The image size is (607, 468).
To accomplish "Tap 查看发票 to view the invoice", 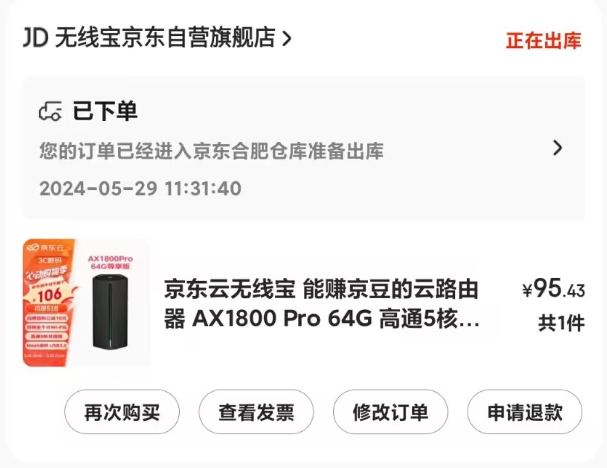I will point(256,412).
